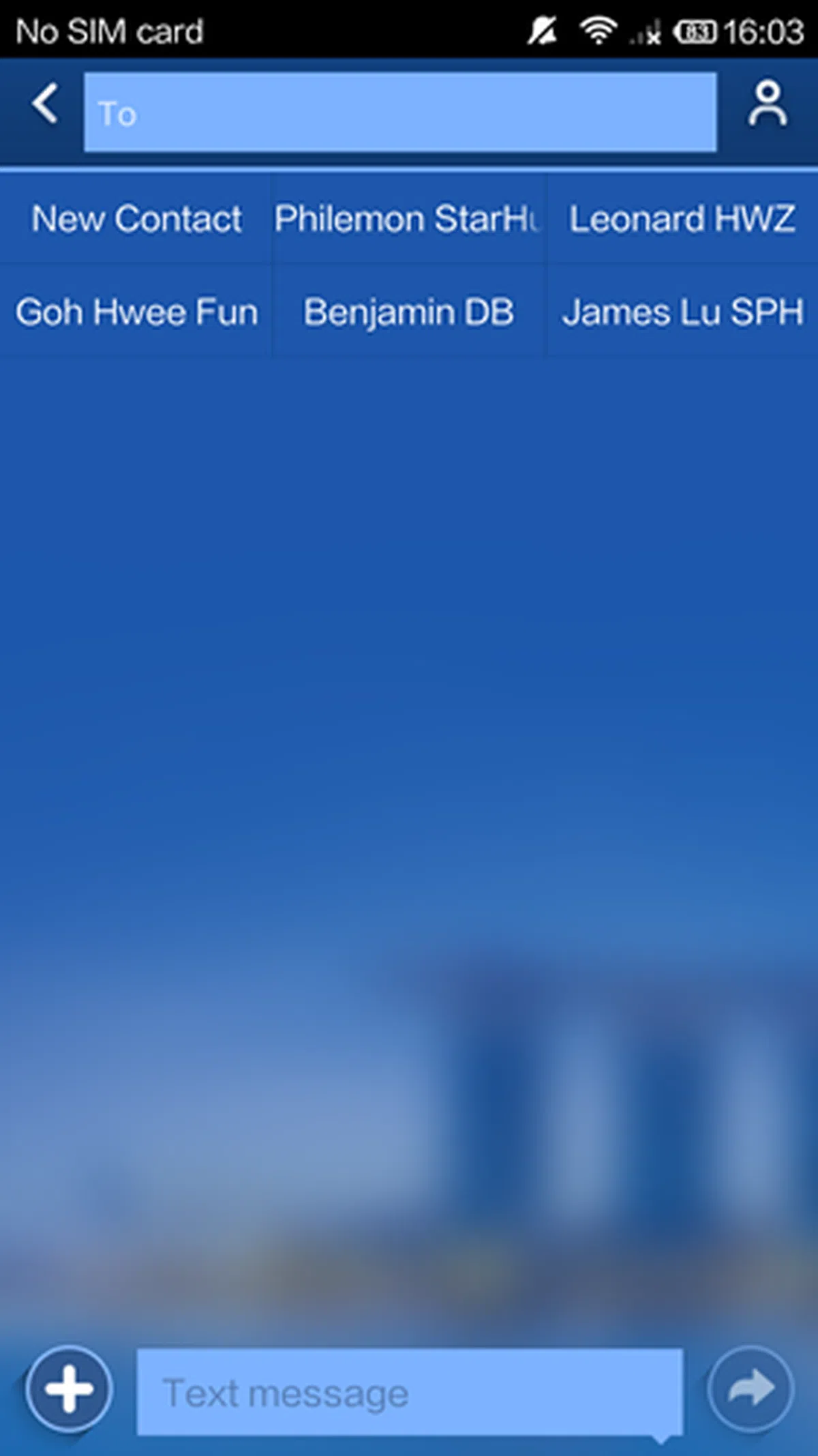Choose James Lu SPH as recipient

[x=682, y=312]
